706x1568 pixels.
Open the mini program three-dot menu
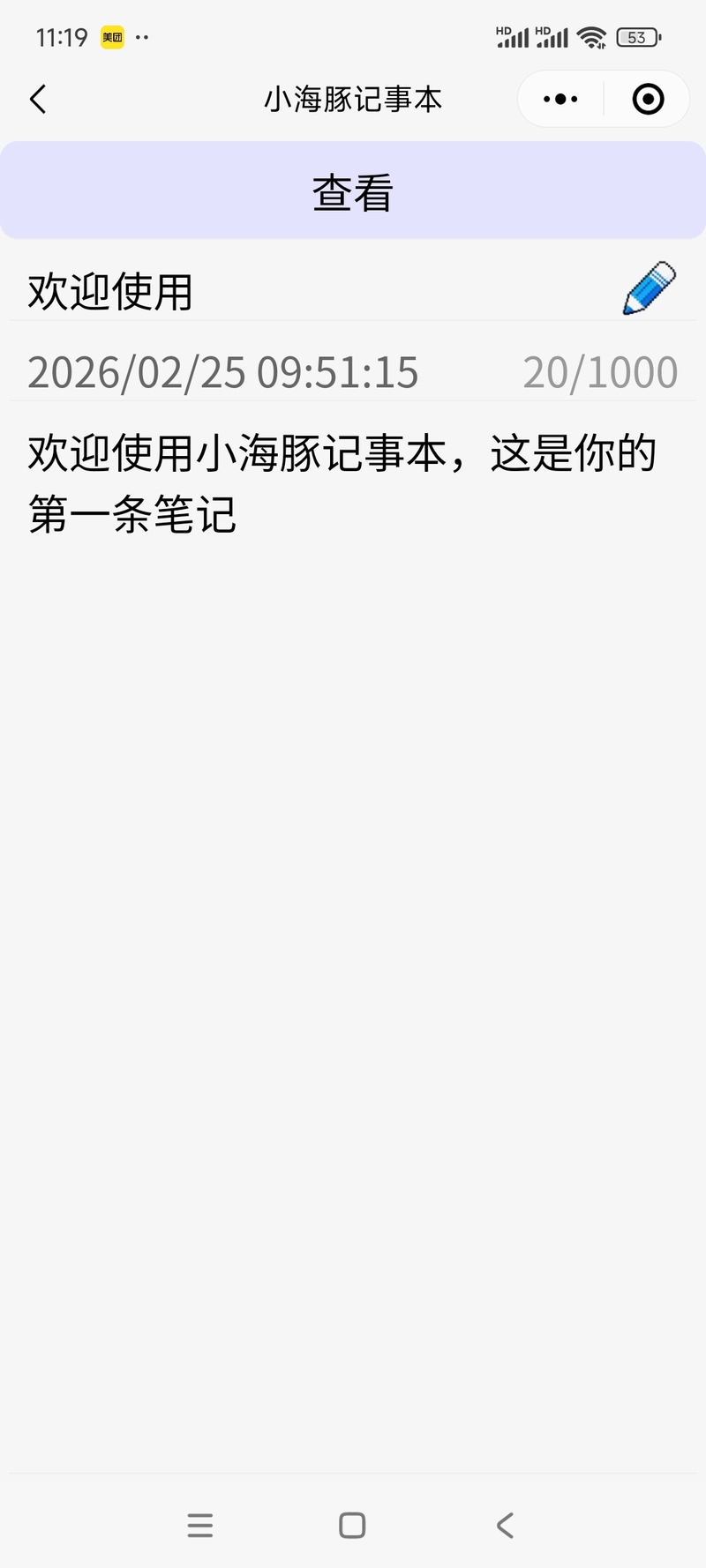coord(560,99)
